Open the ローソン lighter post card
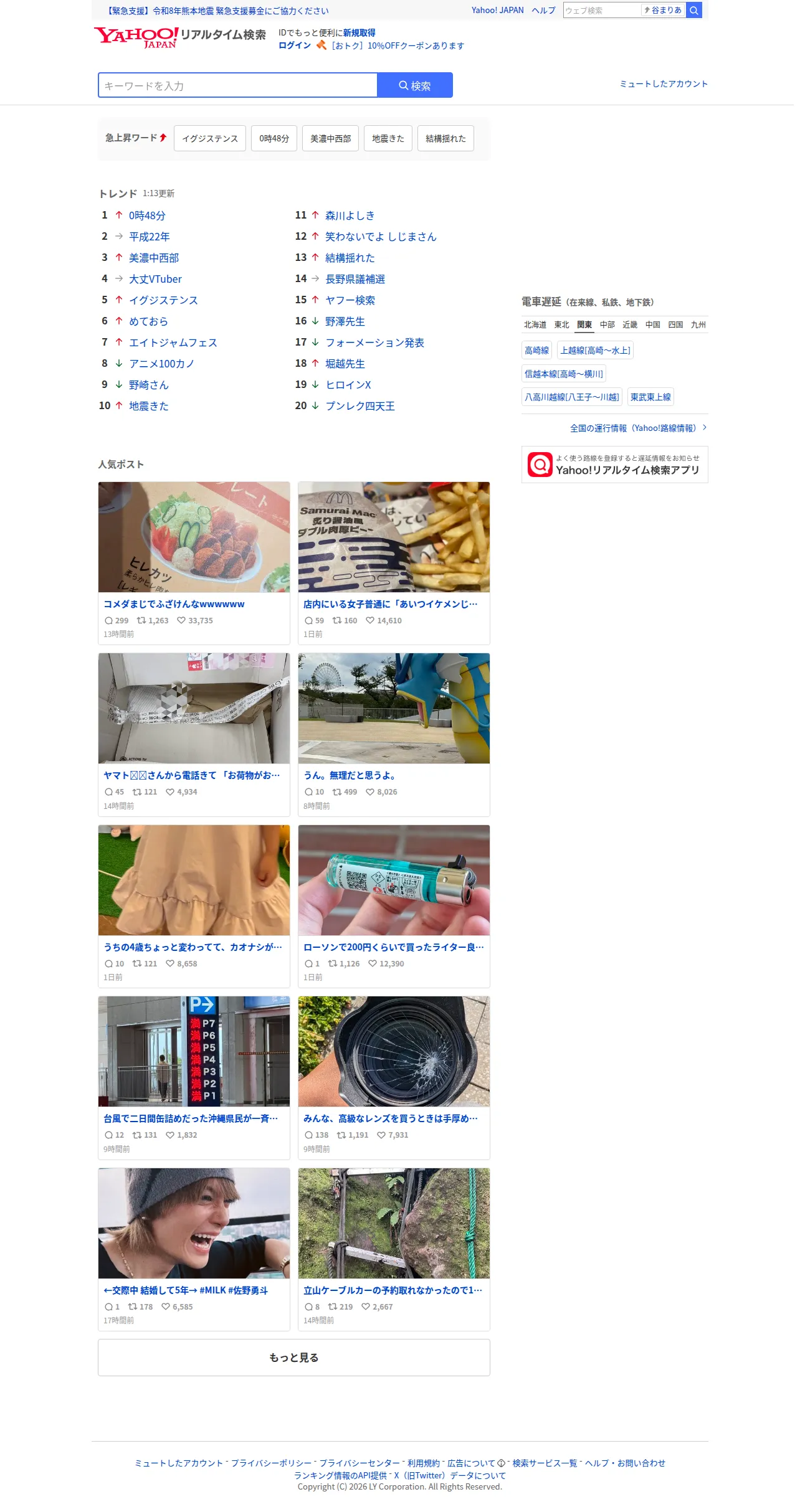The image size is (800, 1512). tap(394, 906)
